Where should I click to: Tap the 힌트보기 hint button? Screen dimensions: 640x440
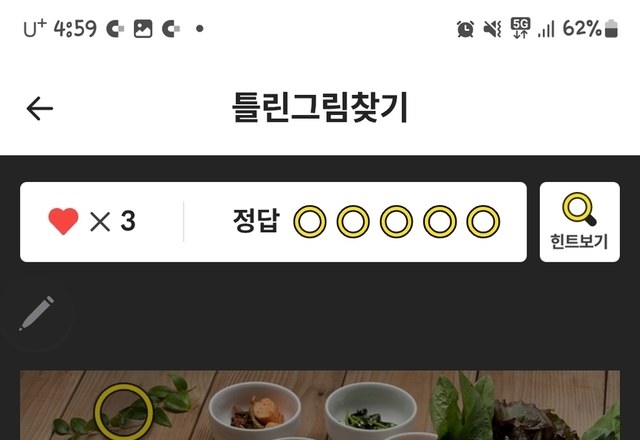[579, 222]
